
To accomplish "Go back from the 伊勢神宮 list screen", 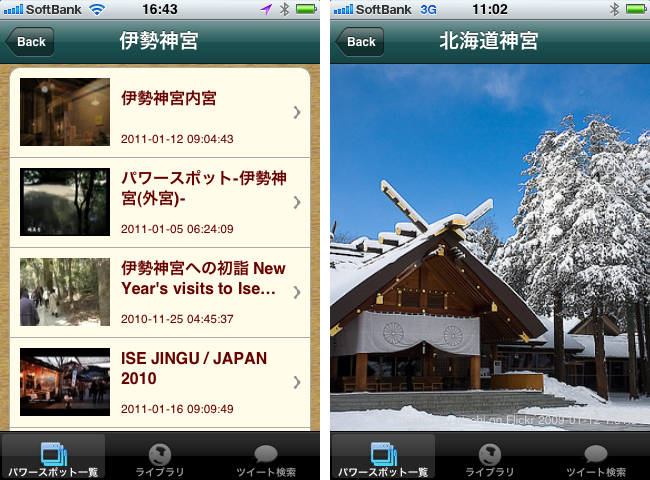I will 30,42.
